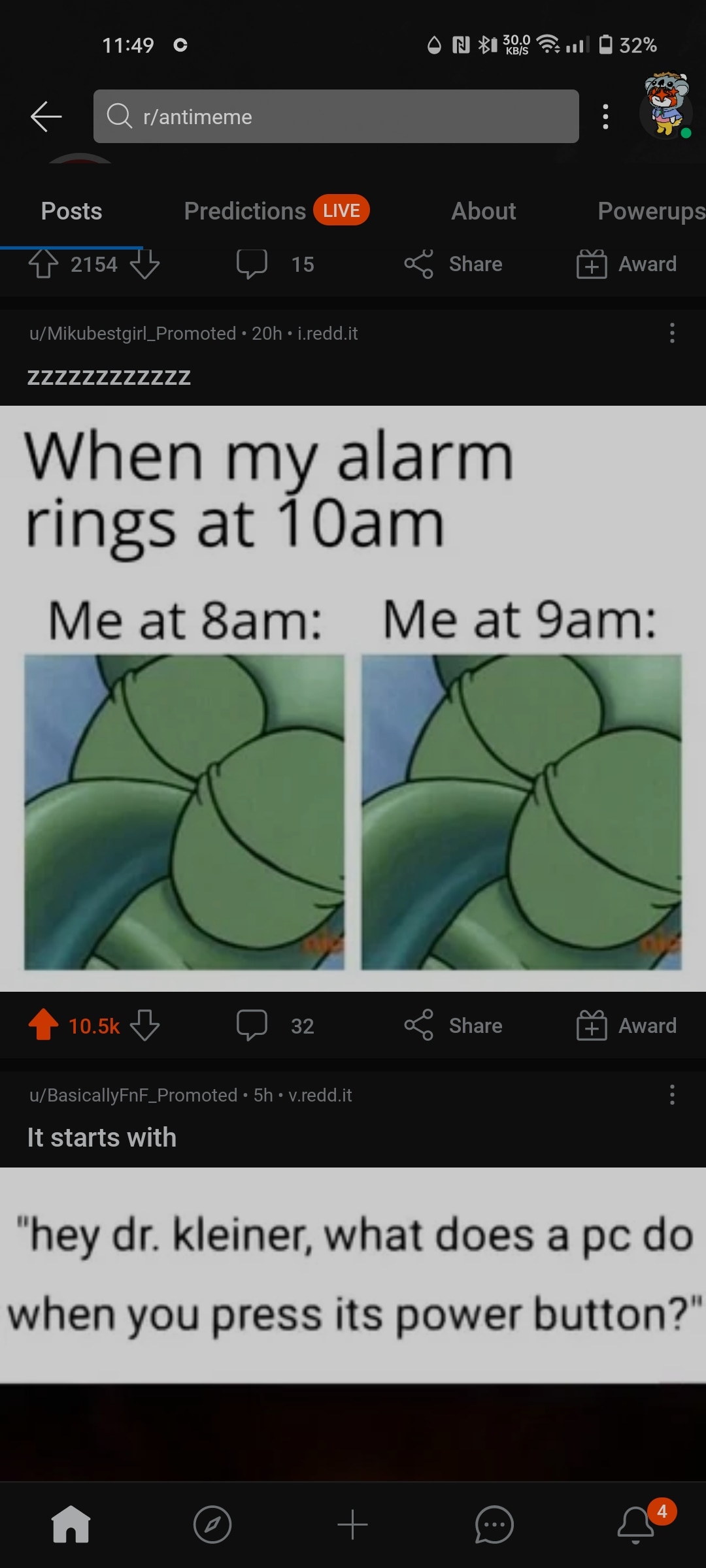The width and height of the screenshot is (706, 1568).
Task: Open options for Mikubestgirl_Promoted's post
Action: pyautogui.click(x=672, y=333)
